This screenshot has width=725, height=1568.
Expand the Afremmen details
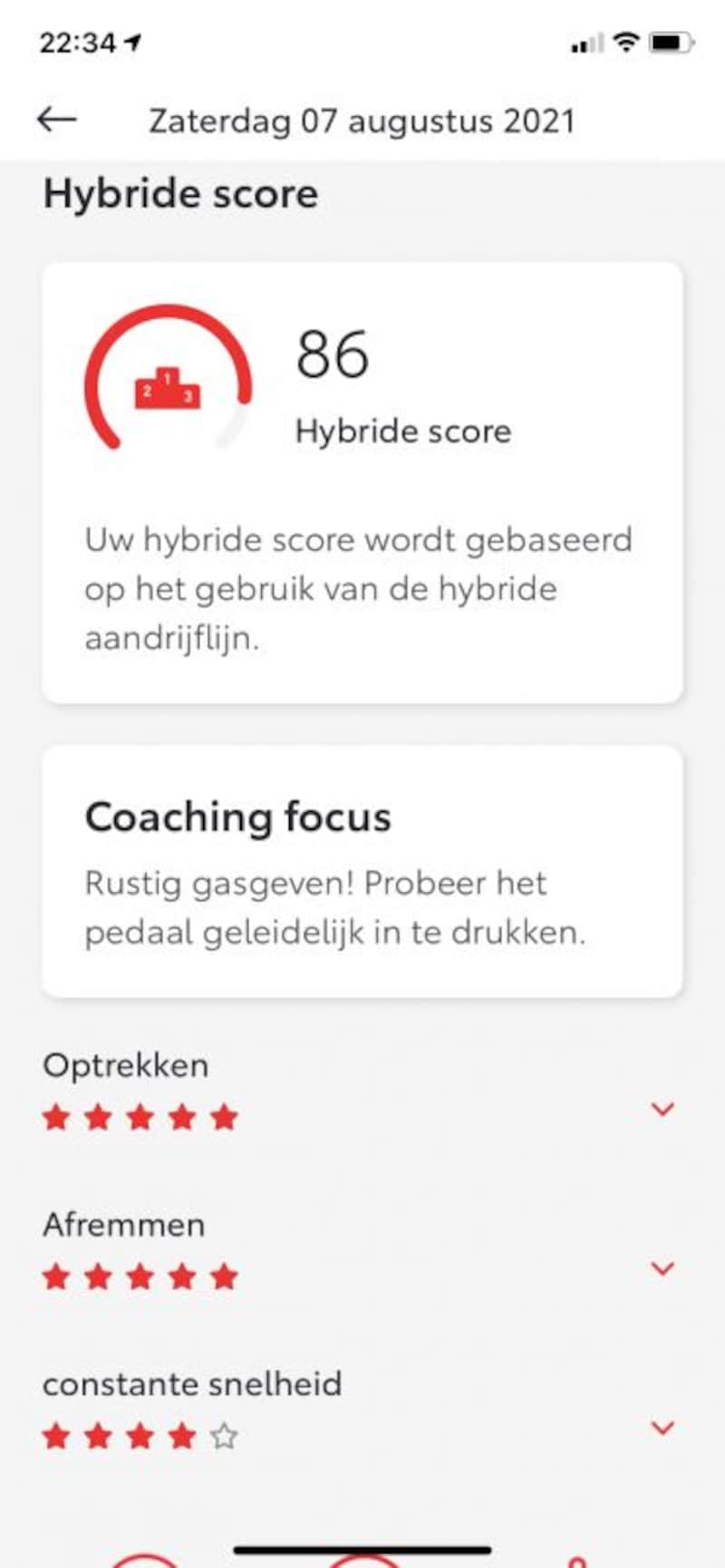663,1268
